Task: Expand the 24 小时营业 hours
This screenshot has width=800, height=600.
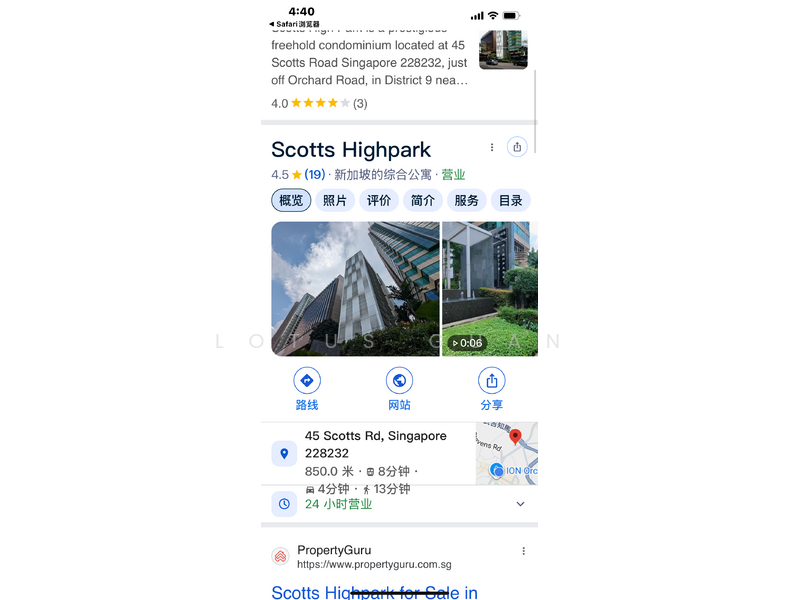Action: tap(520, 504)
